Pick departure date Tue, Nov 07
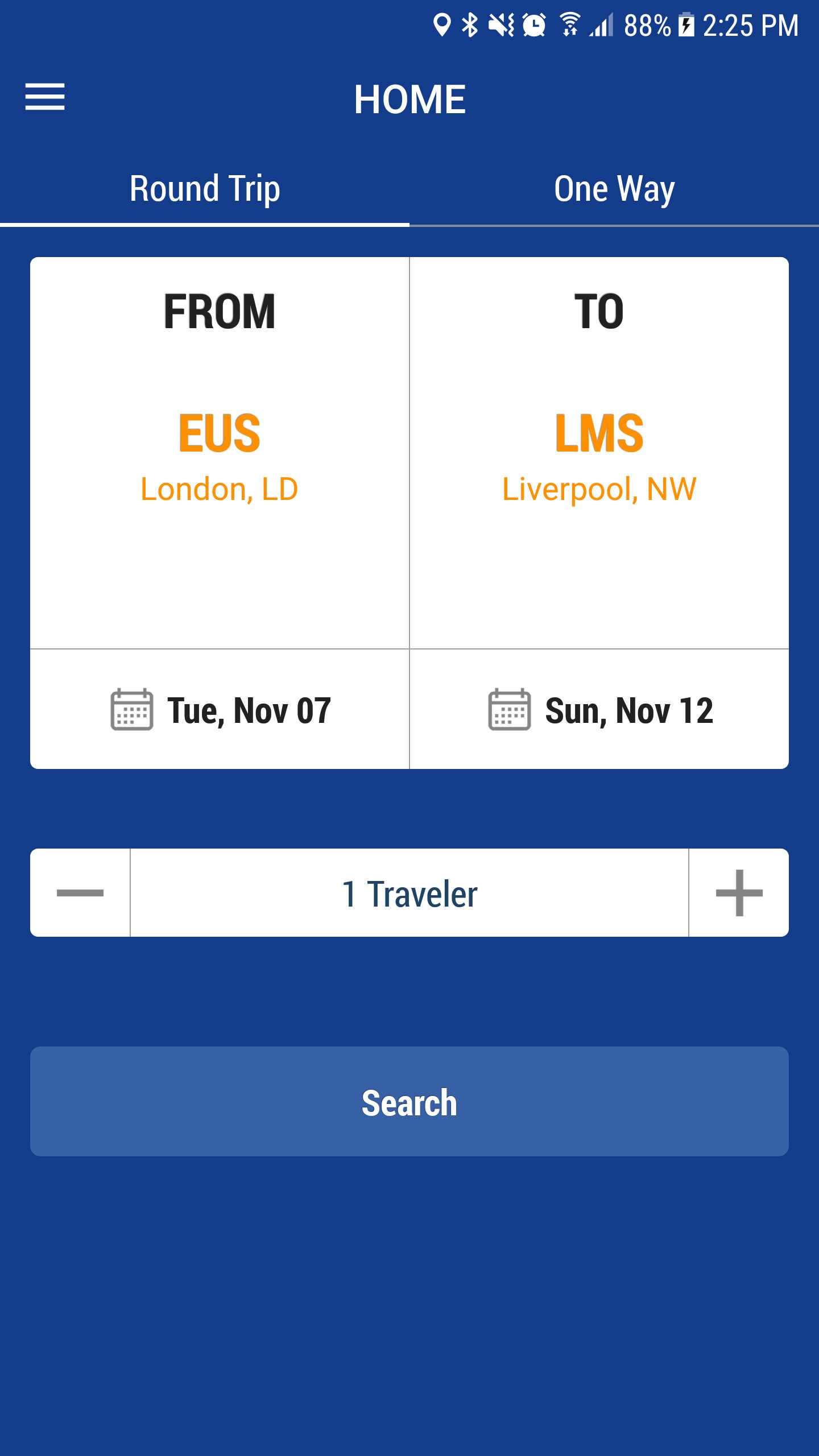 pos(220,710)
